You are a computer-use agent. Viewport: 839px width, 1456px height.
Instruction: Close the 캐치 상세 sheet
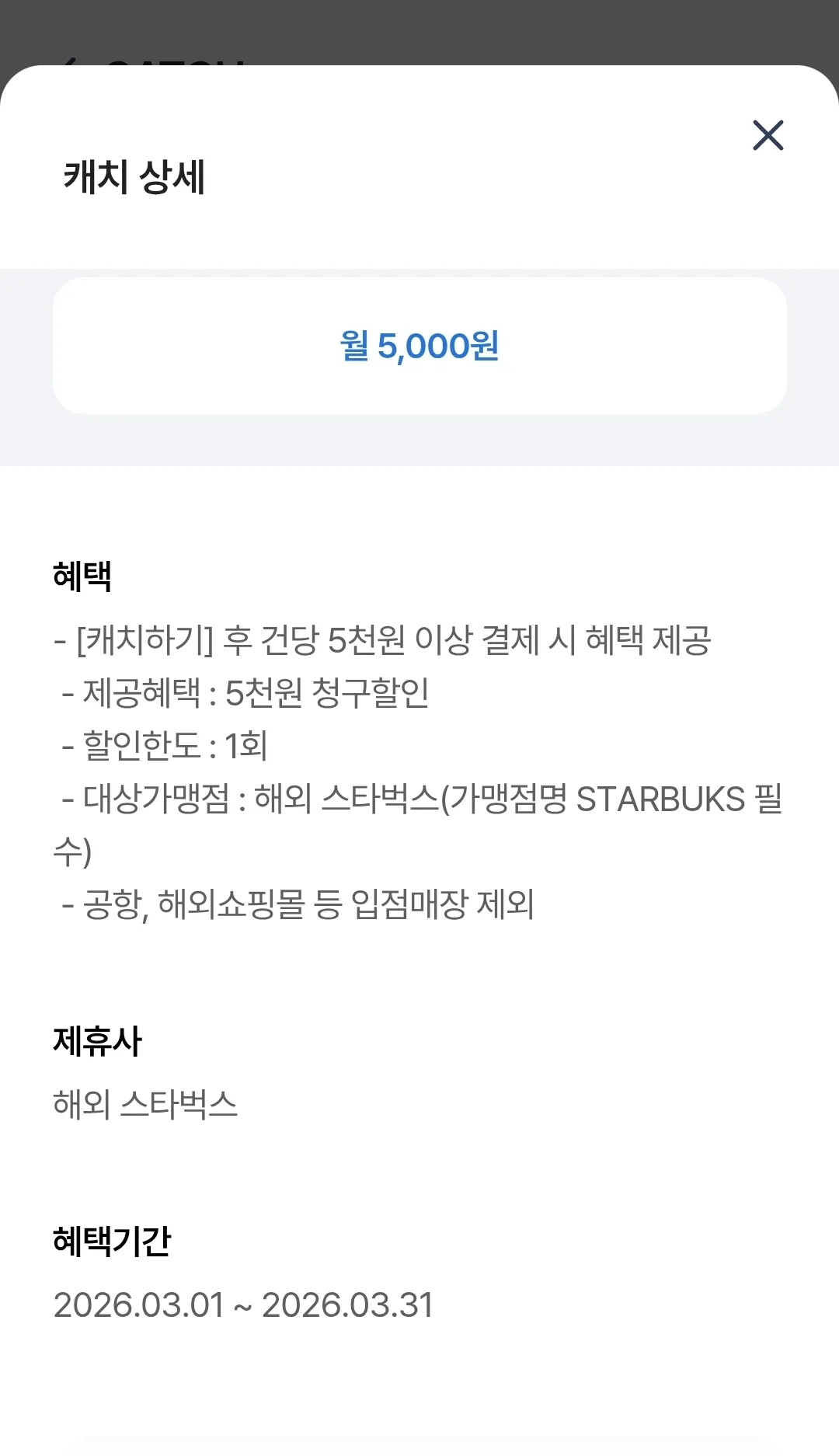click(x=768, y=135)
